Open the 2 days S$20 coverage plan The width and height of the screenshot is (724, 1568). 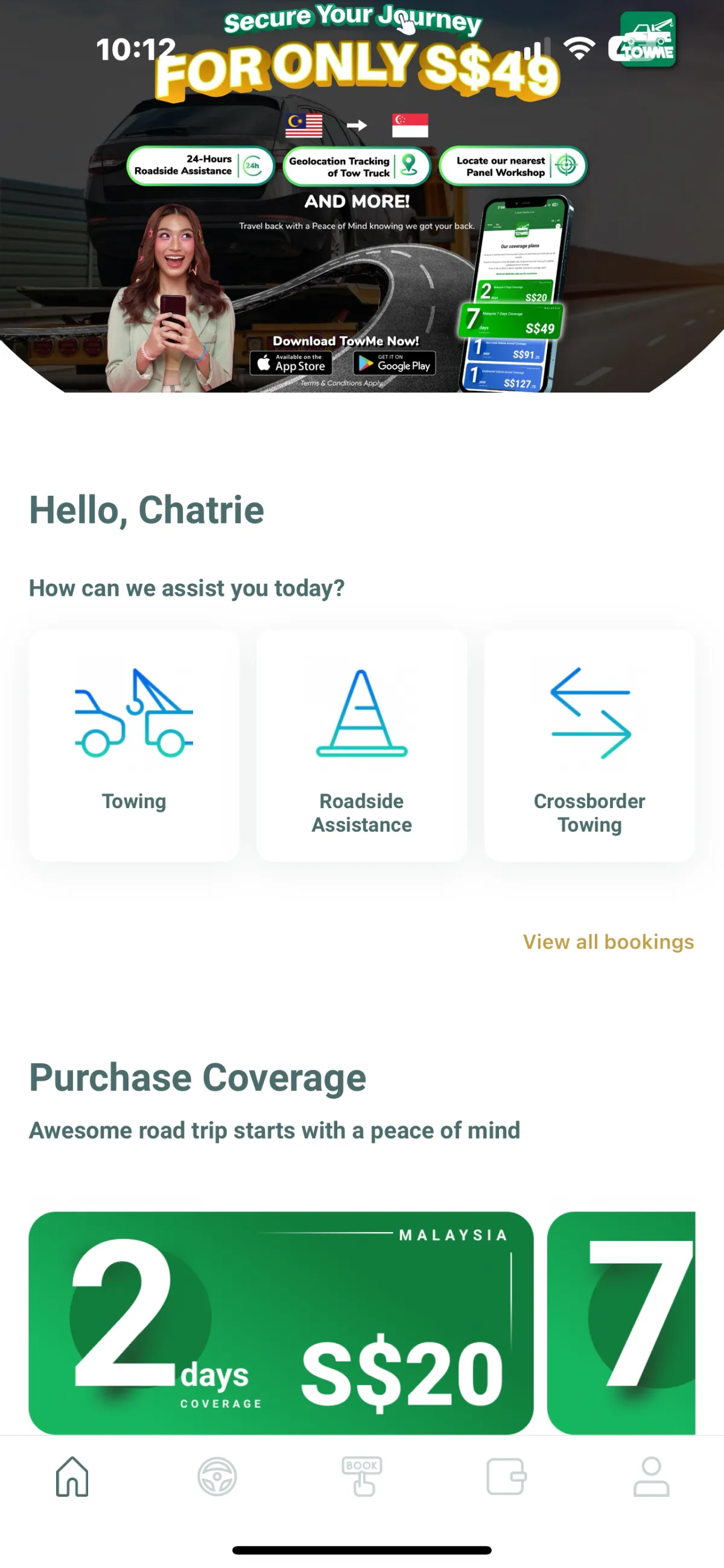[x=281, y=1322]
